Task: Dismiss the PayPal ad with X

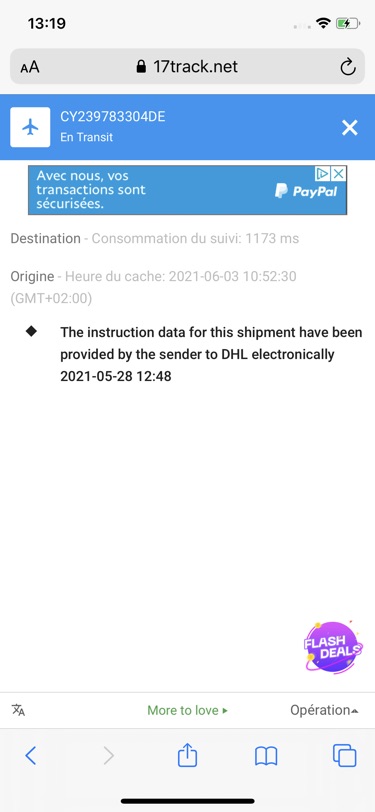Action: [x=339, y=173]
